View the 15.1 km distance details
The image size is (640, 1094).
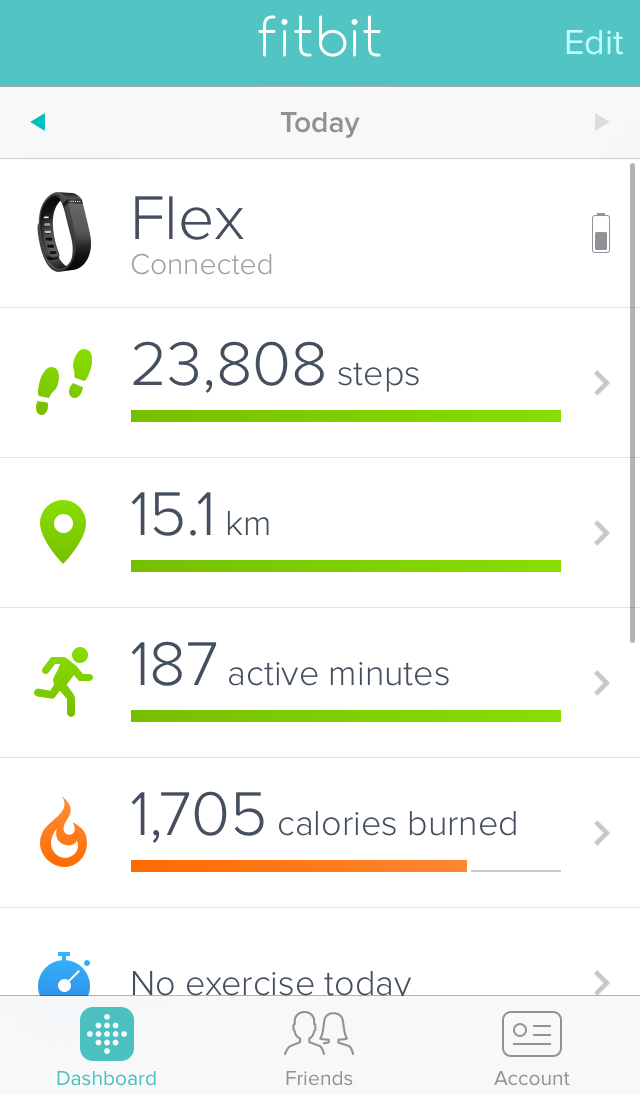click(320, 532)
